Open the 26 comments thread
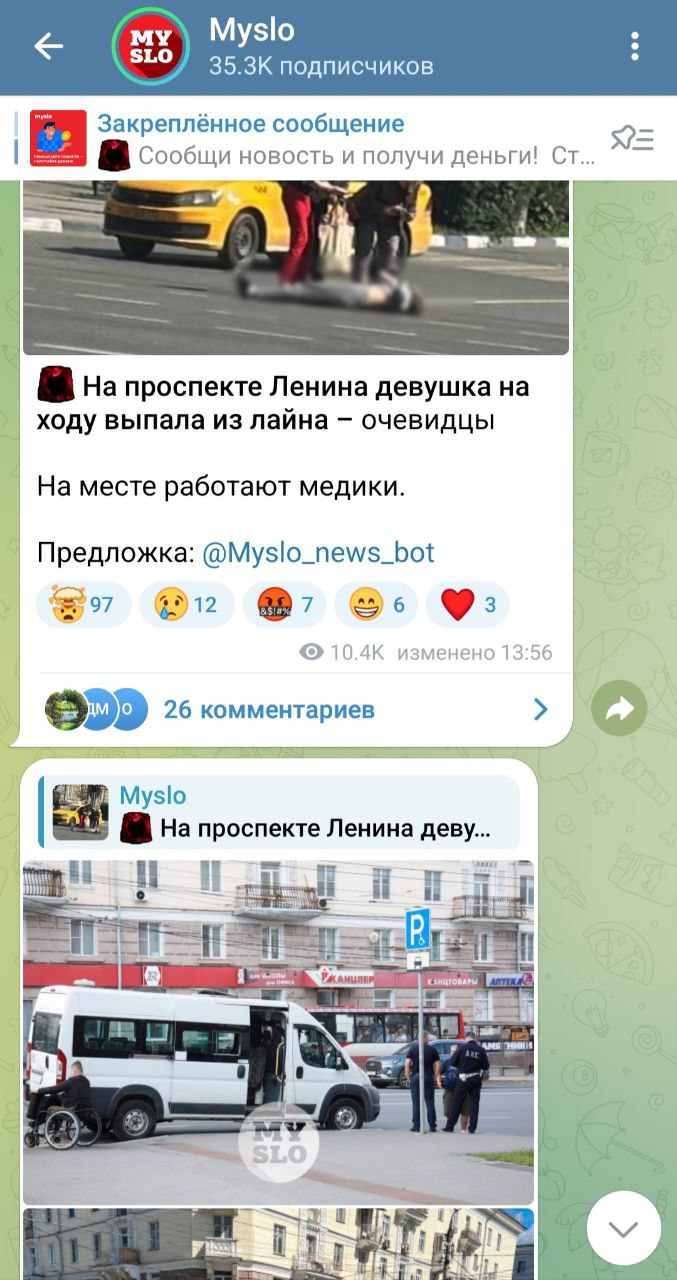This screenshot has width=677, height=1280. (x=297, y=710)
